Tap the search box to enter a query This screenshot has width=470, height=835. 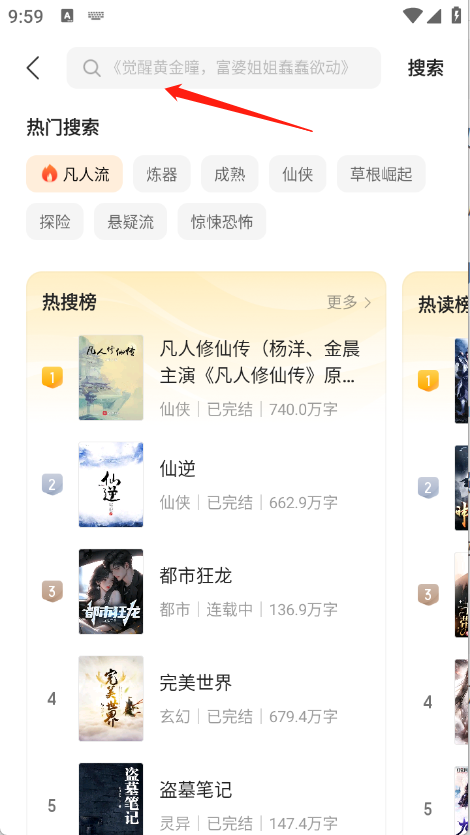[x=224, y=68]
